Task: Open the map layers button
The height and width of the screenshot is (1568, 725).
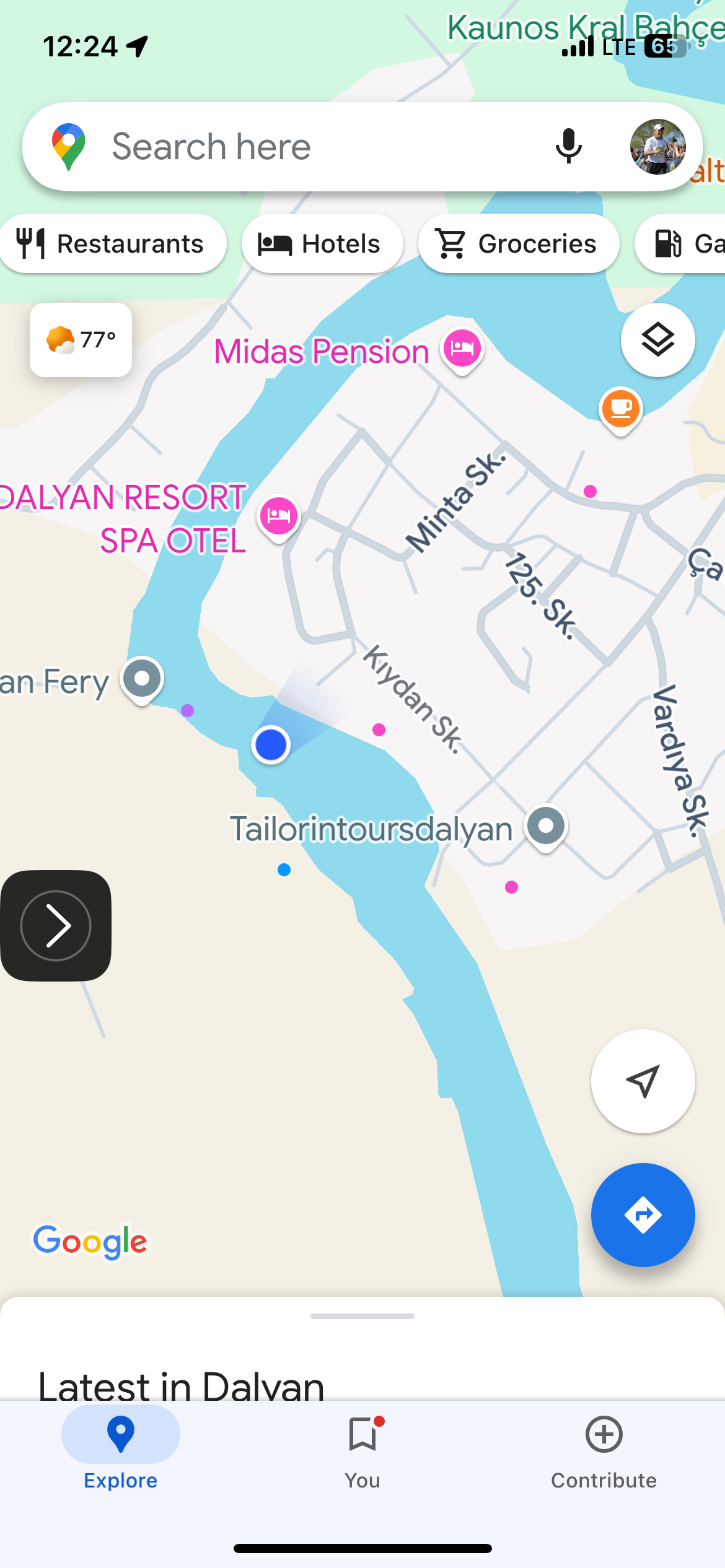Action: (657, 340)
